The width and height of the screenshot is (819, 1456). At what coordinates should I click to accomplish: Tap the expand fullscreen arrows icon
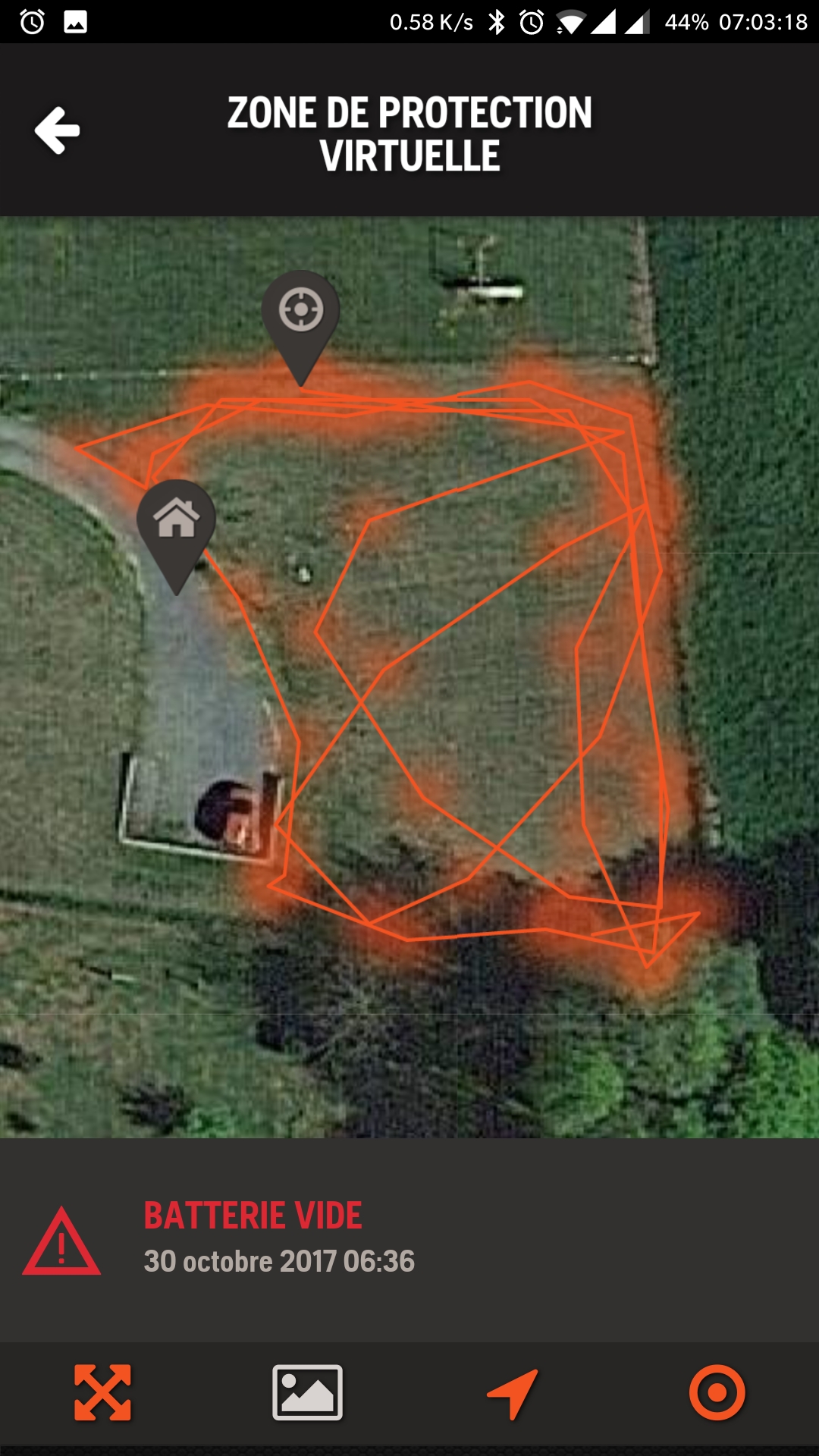(x=102, y=1392)
